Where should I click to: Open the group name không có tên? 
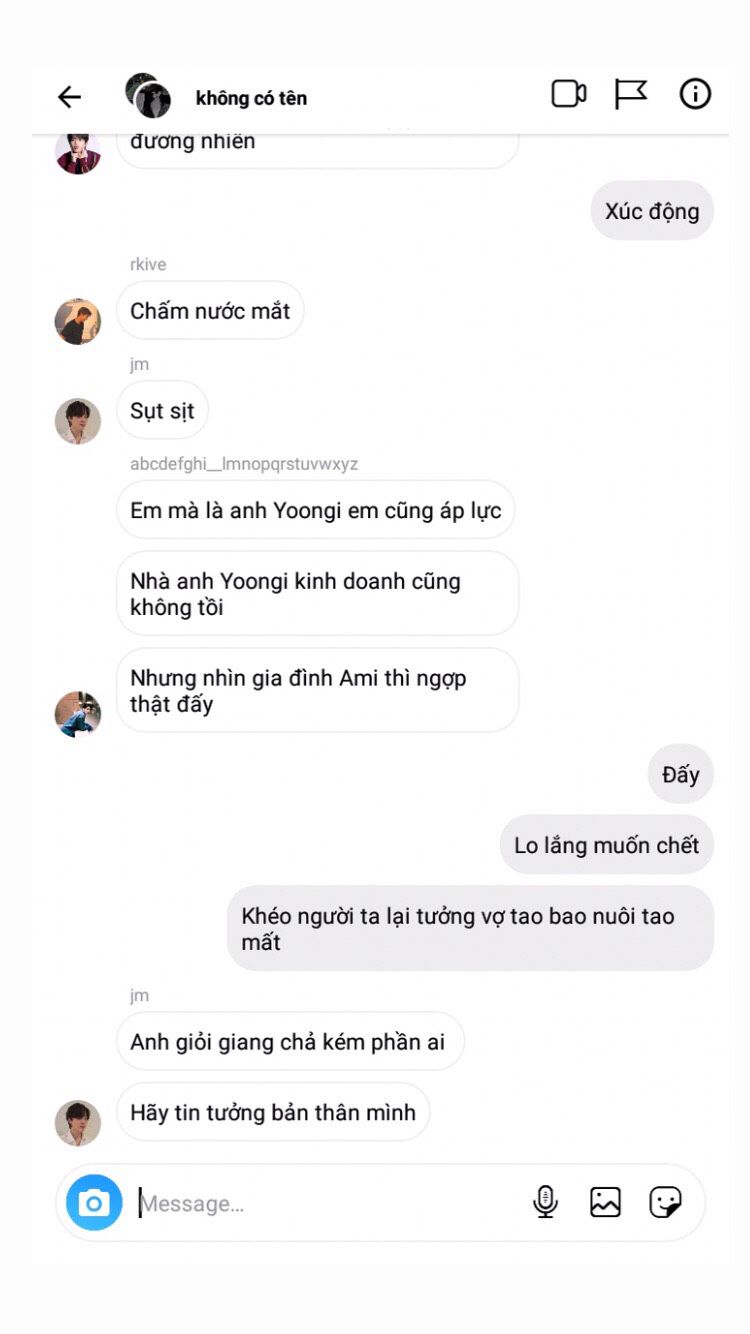coord(251,98)
